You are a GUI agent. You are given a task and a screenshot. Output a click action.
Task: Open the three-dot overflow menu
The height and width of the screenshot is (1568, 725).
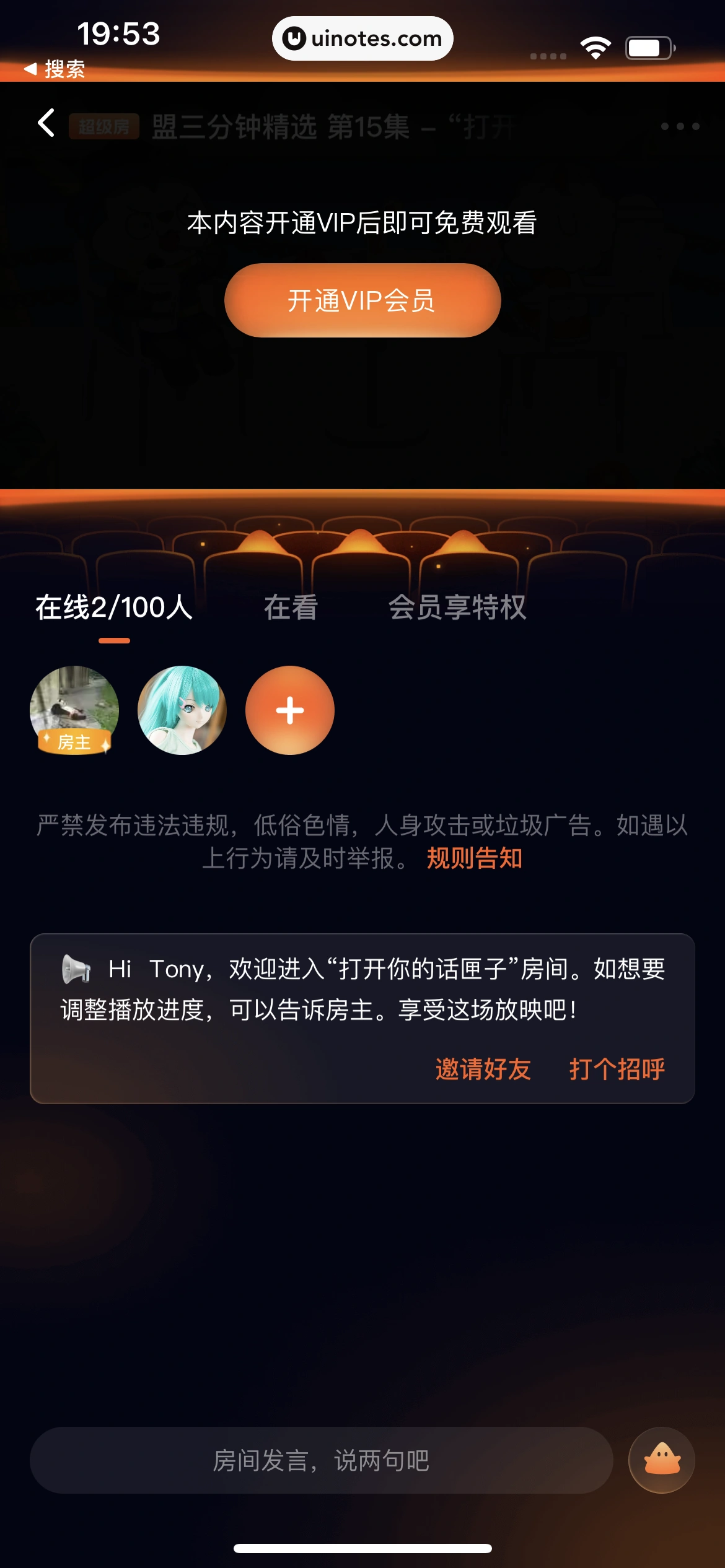click(680, 126)
